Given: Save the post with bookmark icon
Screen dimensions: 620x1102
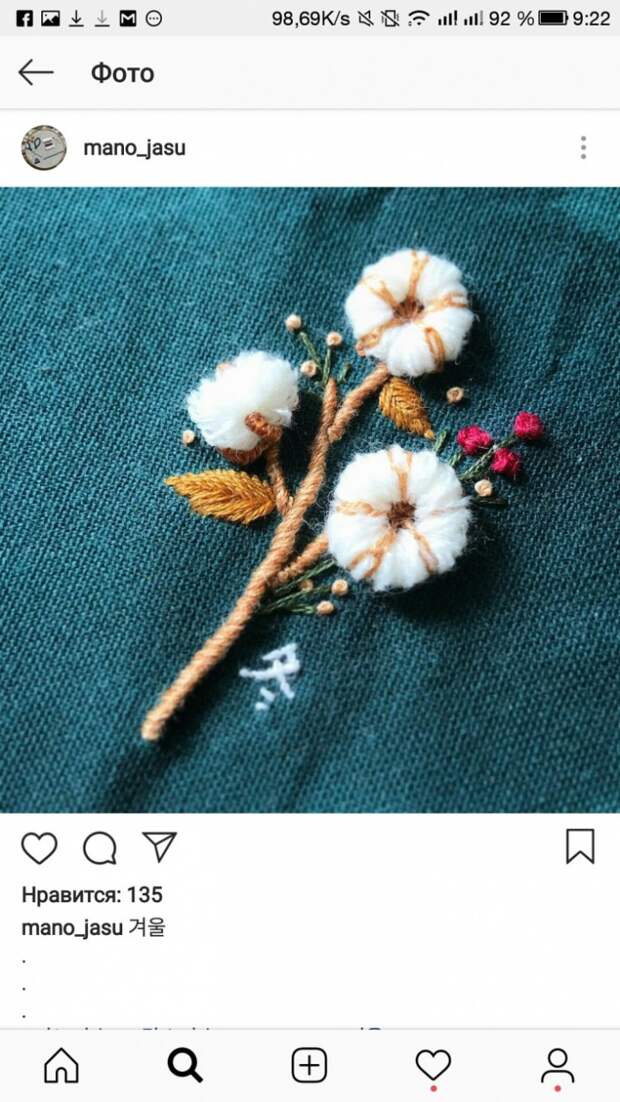Looking at the screenshot, I should [580, 846].
